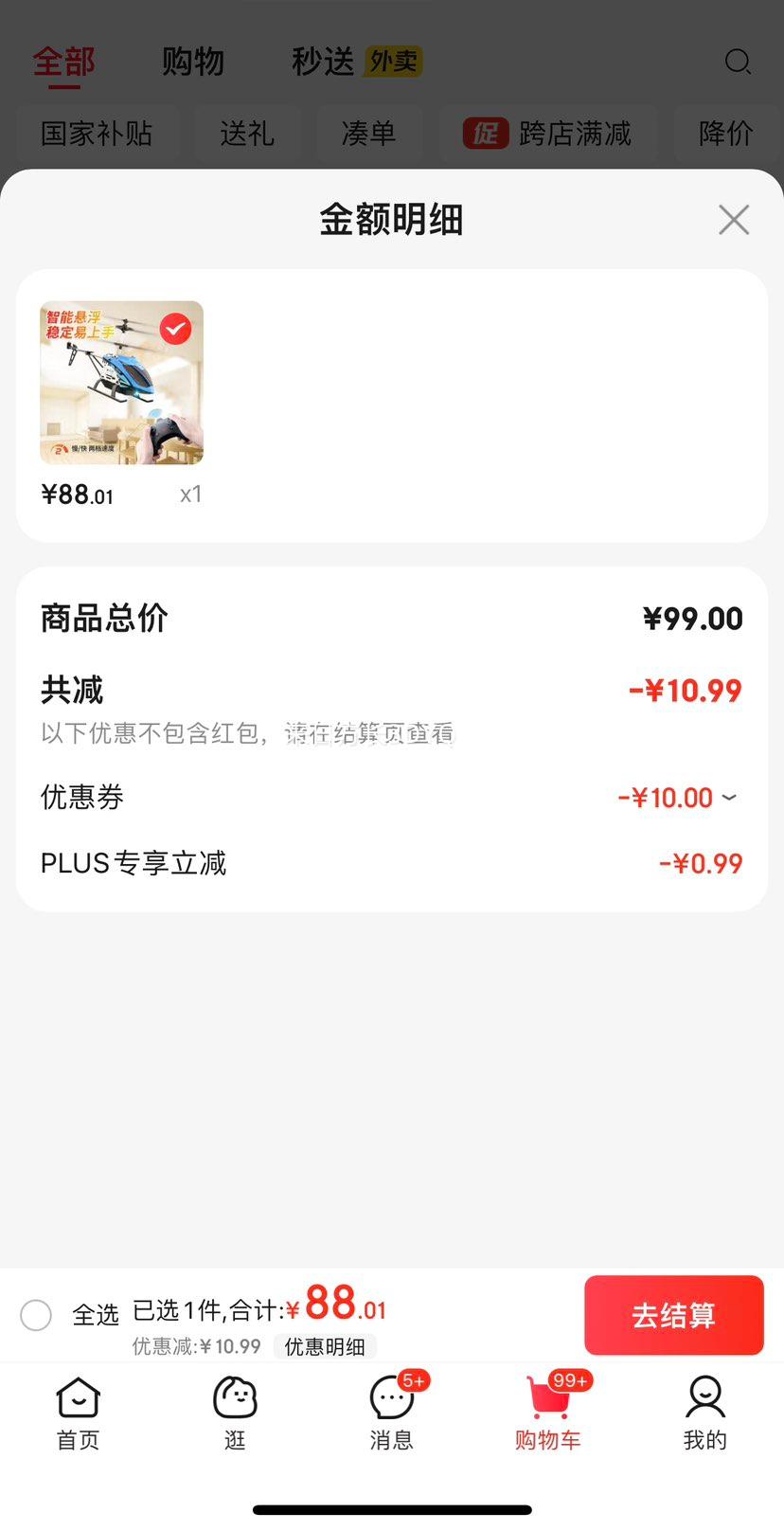Uncheck the helicopter toy item
The height and width of the screenshot is (1531, 784).
click(175, 329)
